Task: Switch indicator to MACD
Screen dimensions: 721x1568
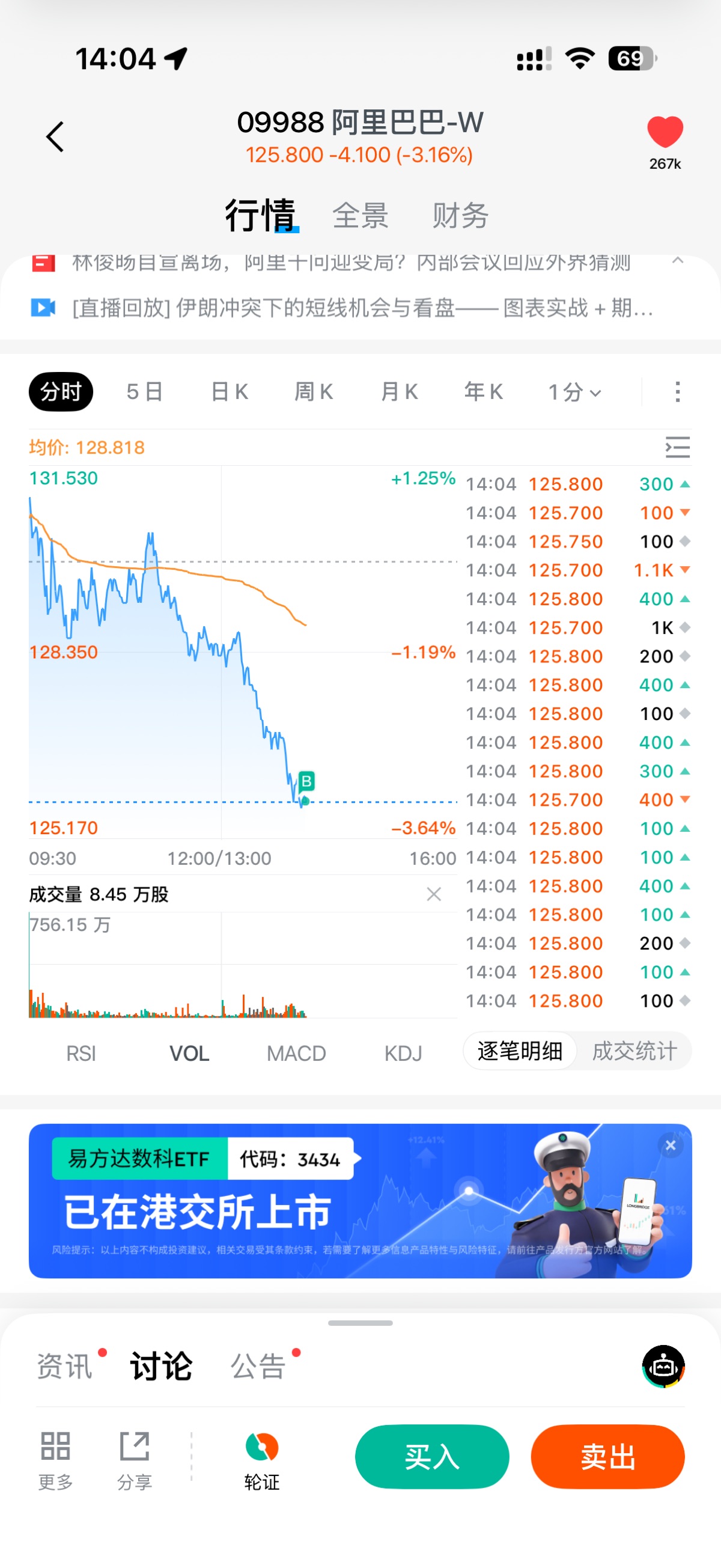Action: [296, 1053]
